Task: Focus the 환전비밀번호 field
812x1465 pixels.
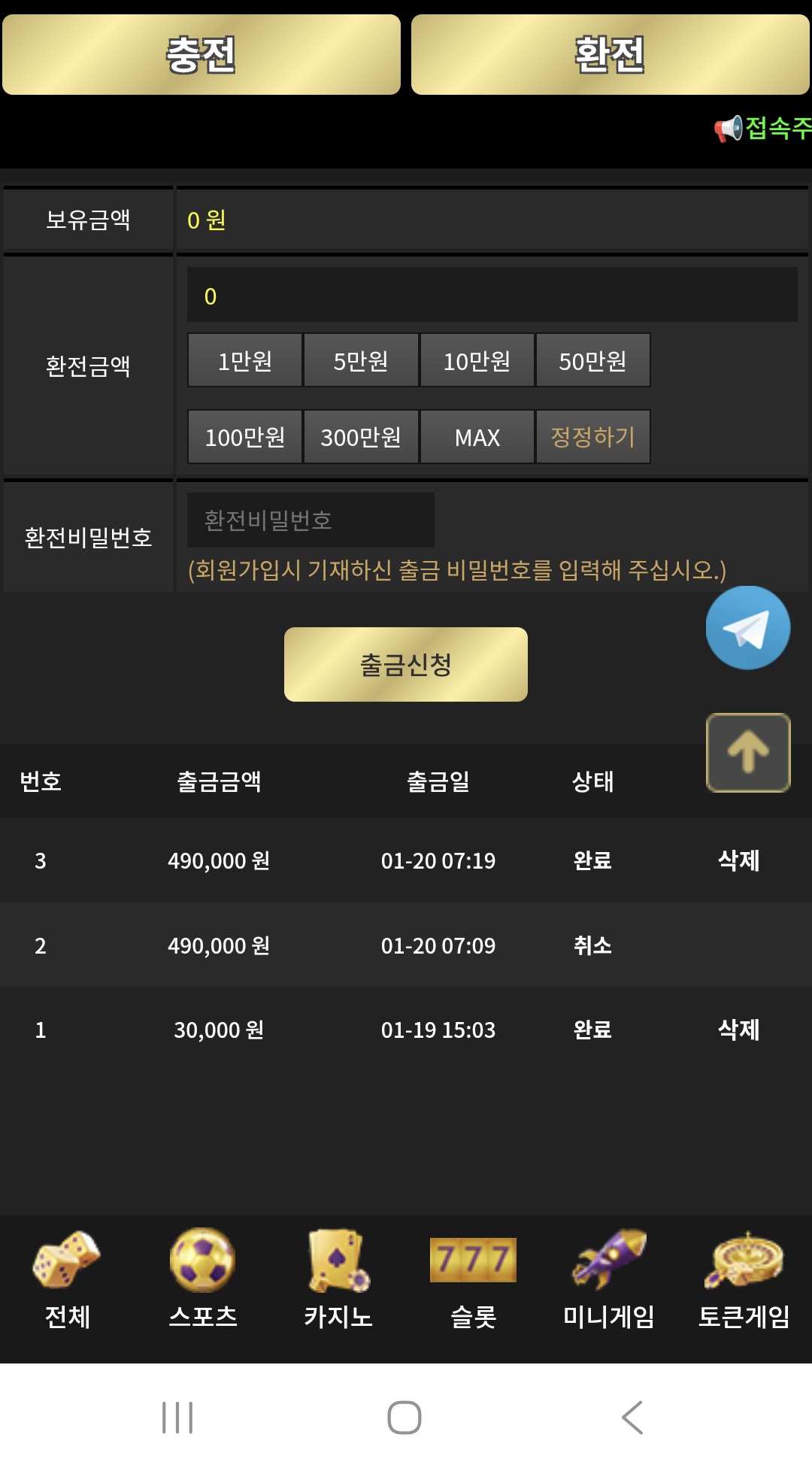Action: click(x=310, y=520)
